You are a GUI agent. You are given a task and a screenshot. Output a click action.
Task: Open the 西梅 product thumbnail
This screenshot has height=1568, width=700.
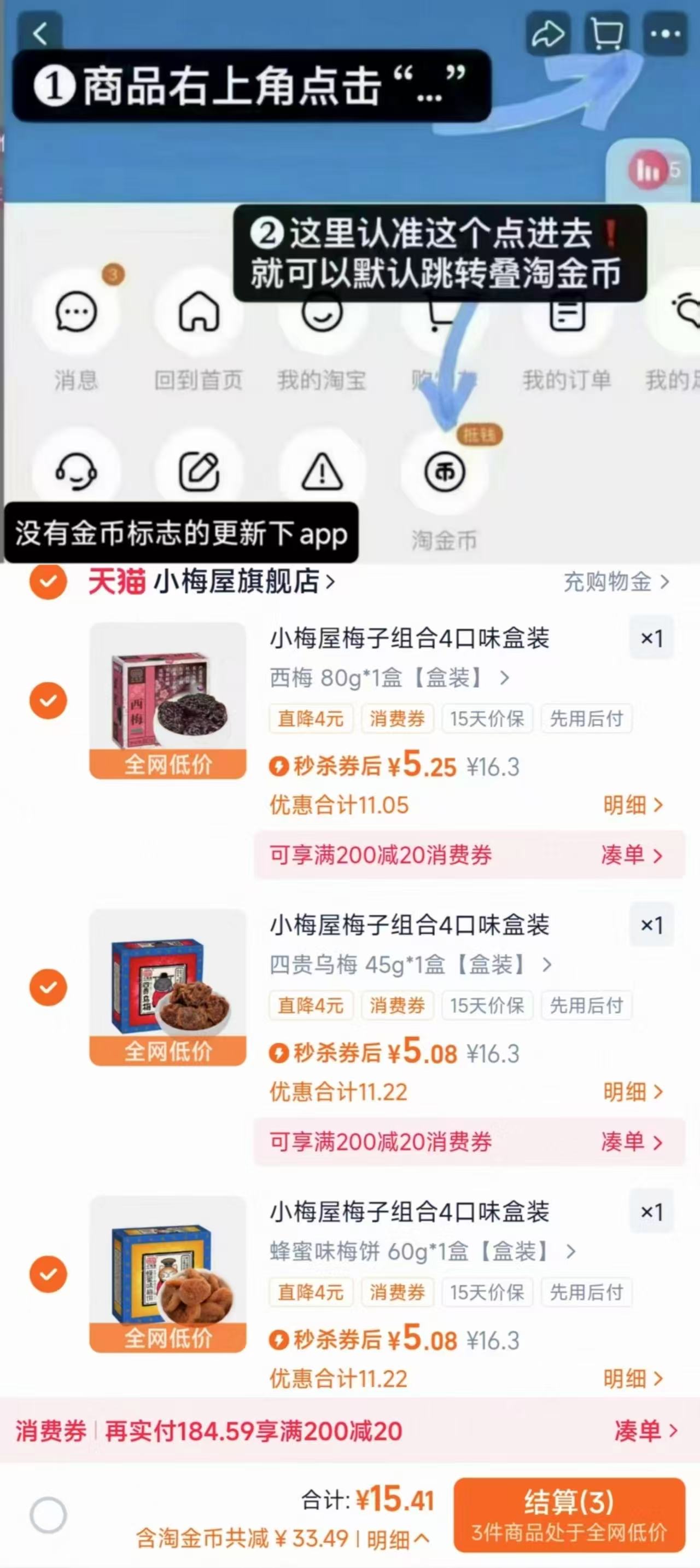(167, 700)
